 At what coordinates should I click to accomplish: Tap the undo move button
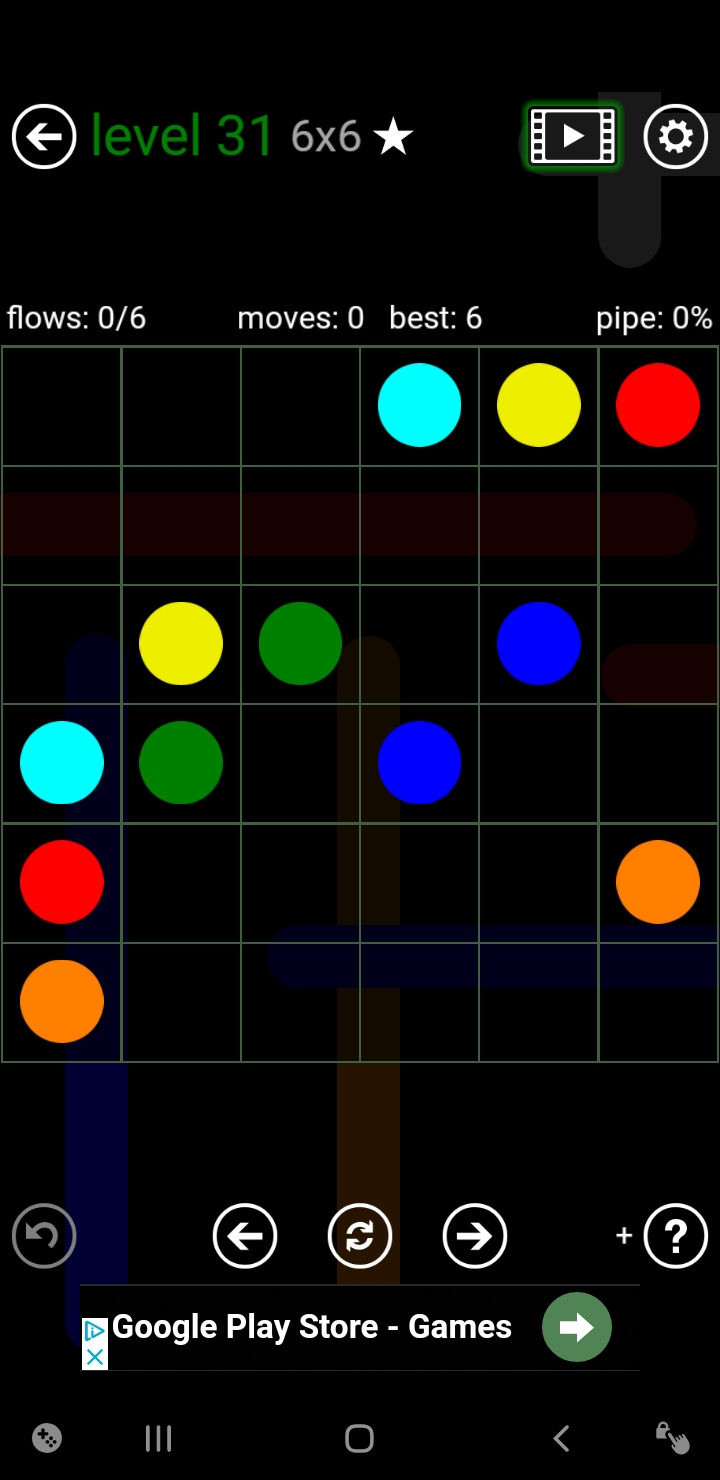tap(44, 1236)
